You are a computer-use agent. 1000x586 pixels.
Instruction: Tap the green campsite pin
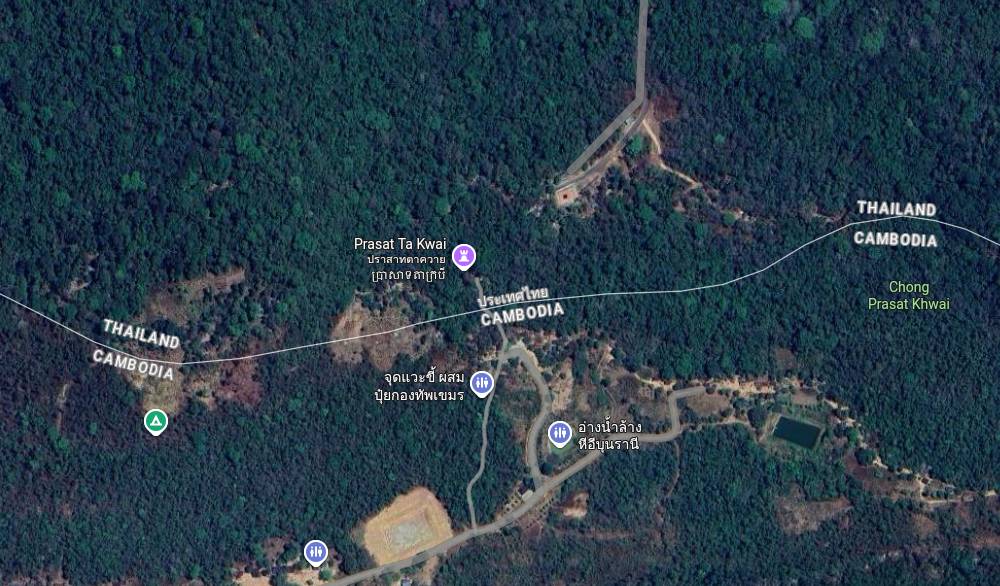click(x=155, y=421)
